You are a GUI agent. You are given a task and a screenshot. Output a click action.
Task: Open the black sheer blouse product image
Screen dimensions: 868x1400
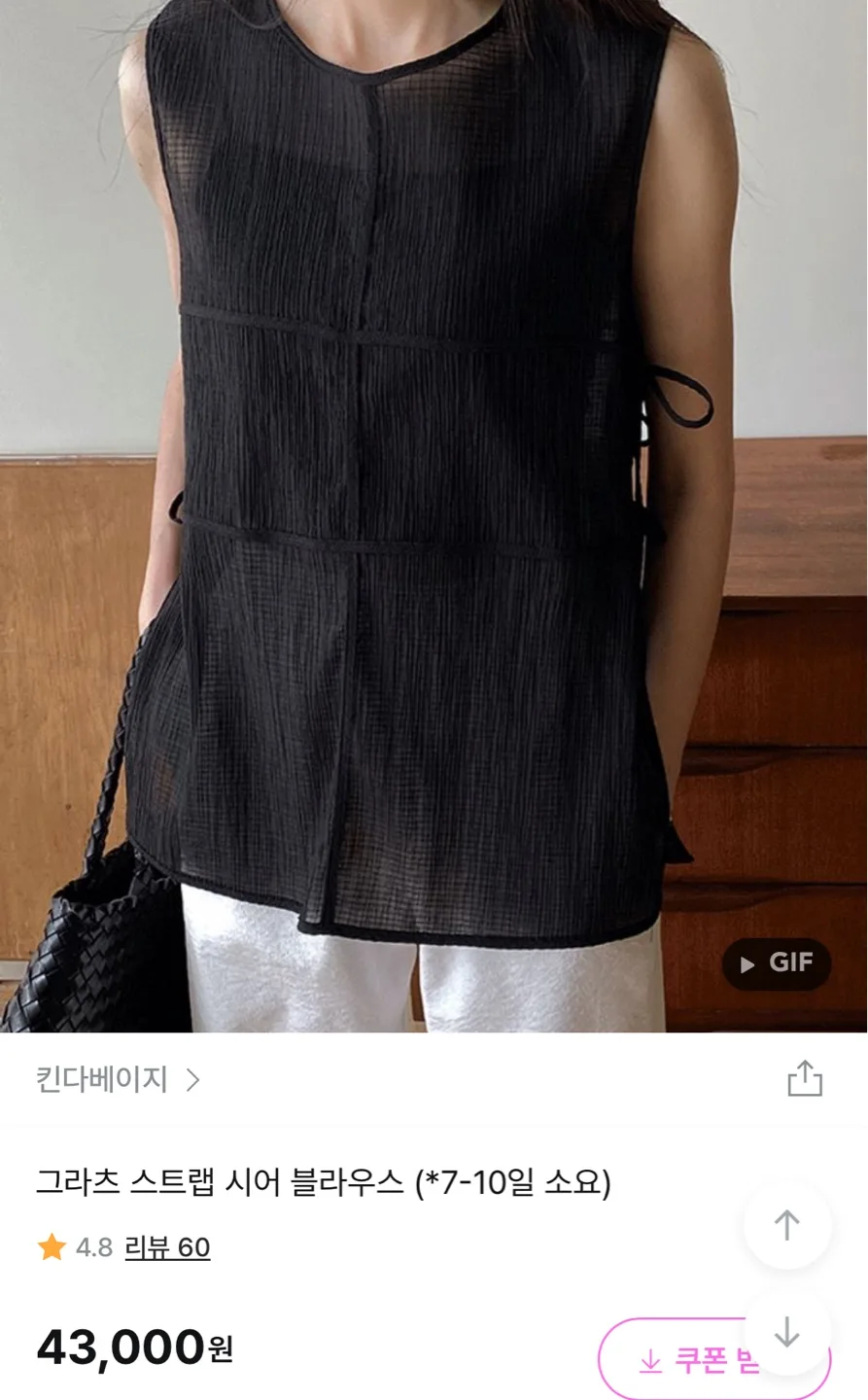click(x=418, y=486)
